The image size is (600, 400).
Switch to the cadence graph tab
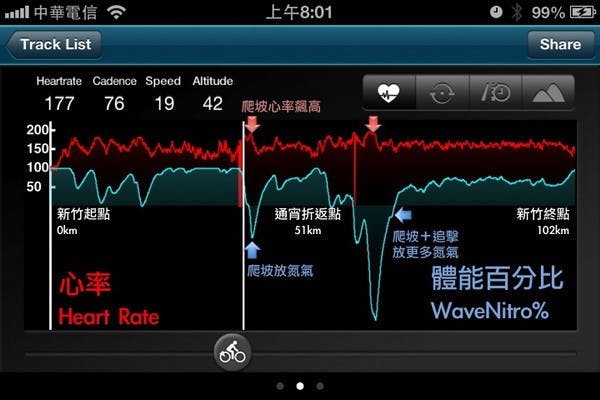[x=441, y=93]
